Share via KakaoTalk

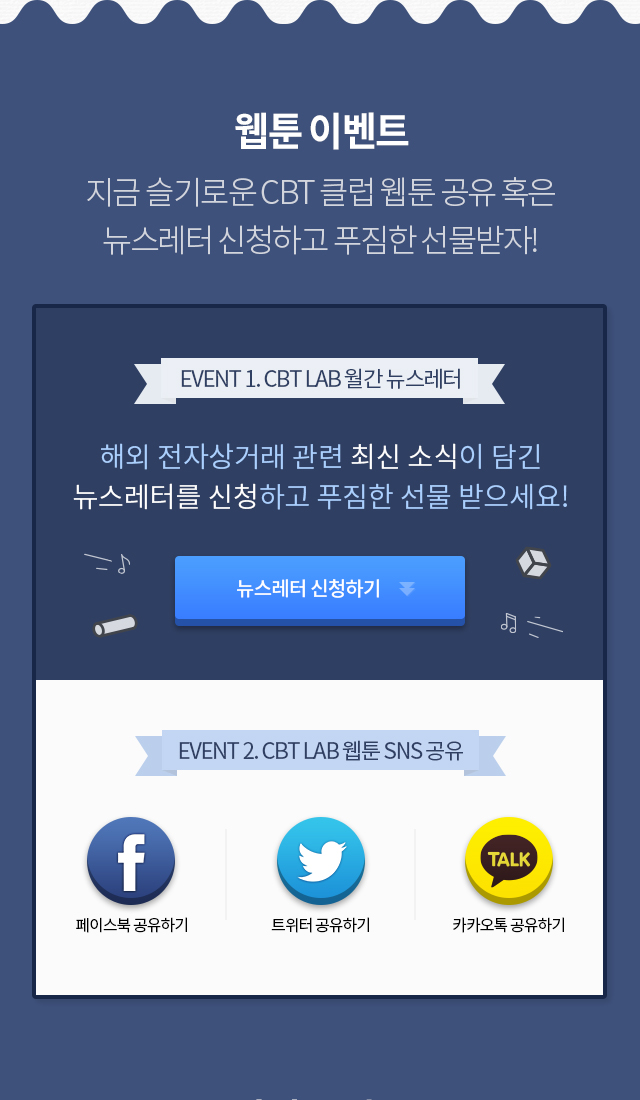pos(509,862)
